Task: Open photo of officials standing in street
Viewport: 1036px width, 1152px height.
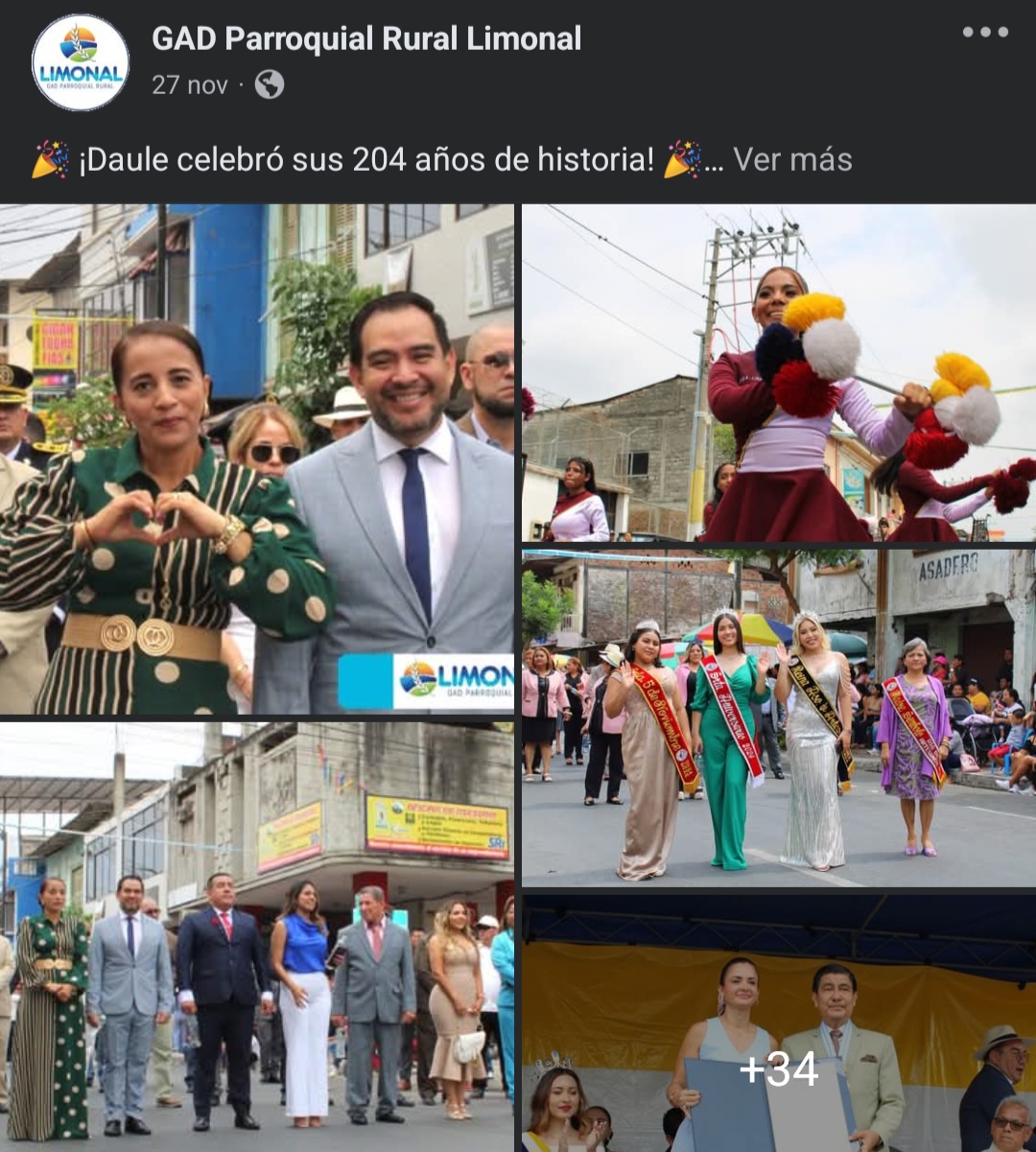Action: click(257, 936)
